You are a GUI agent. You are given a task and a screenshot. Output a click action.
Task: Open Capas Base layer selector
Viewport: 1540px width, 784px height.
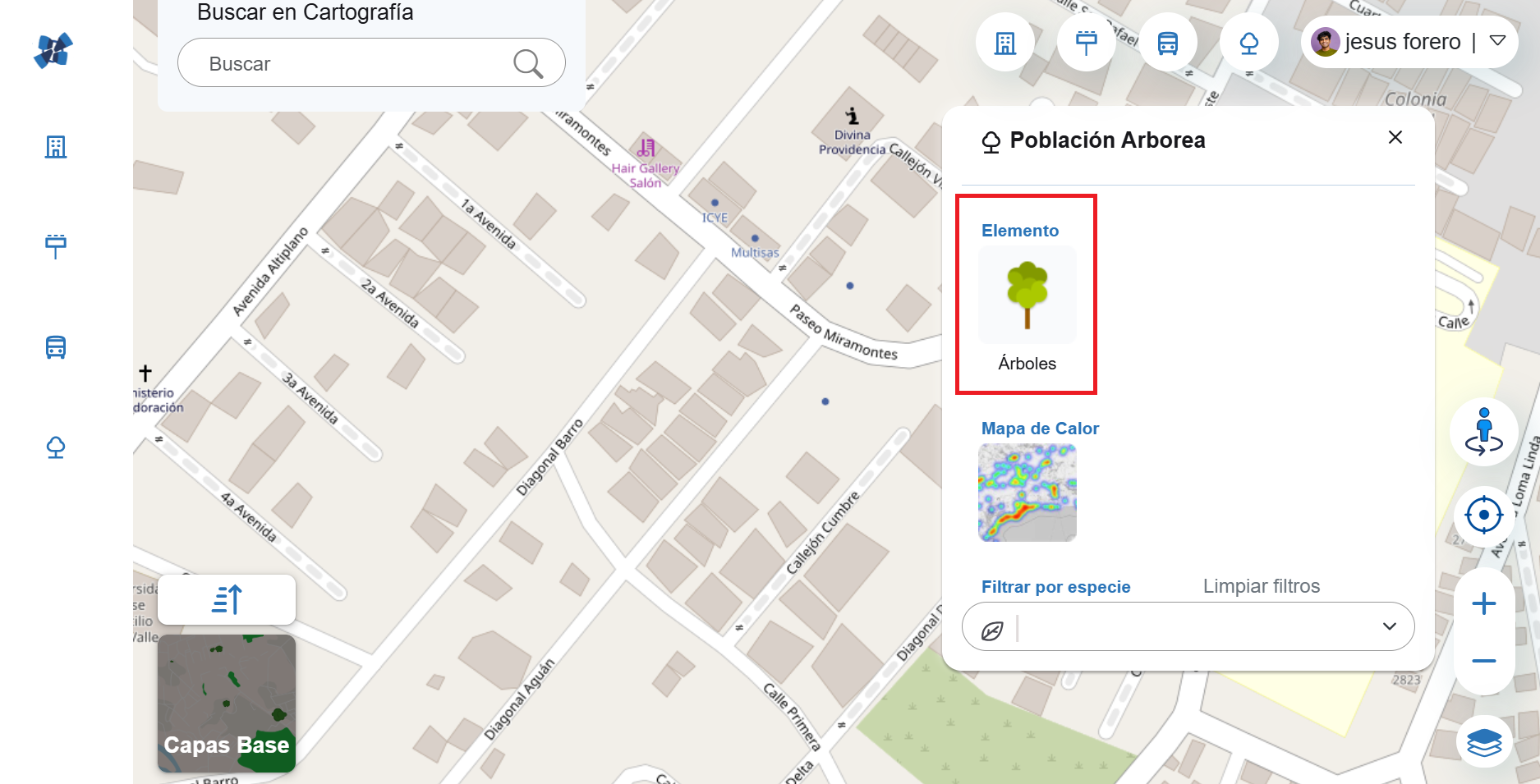[227, 704]
